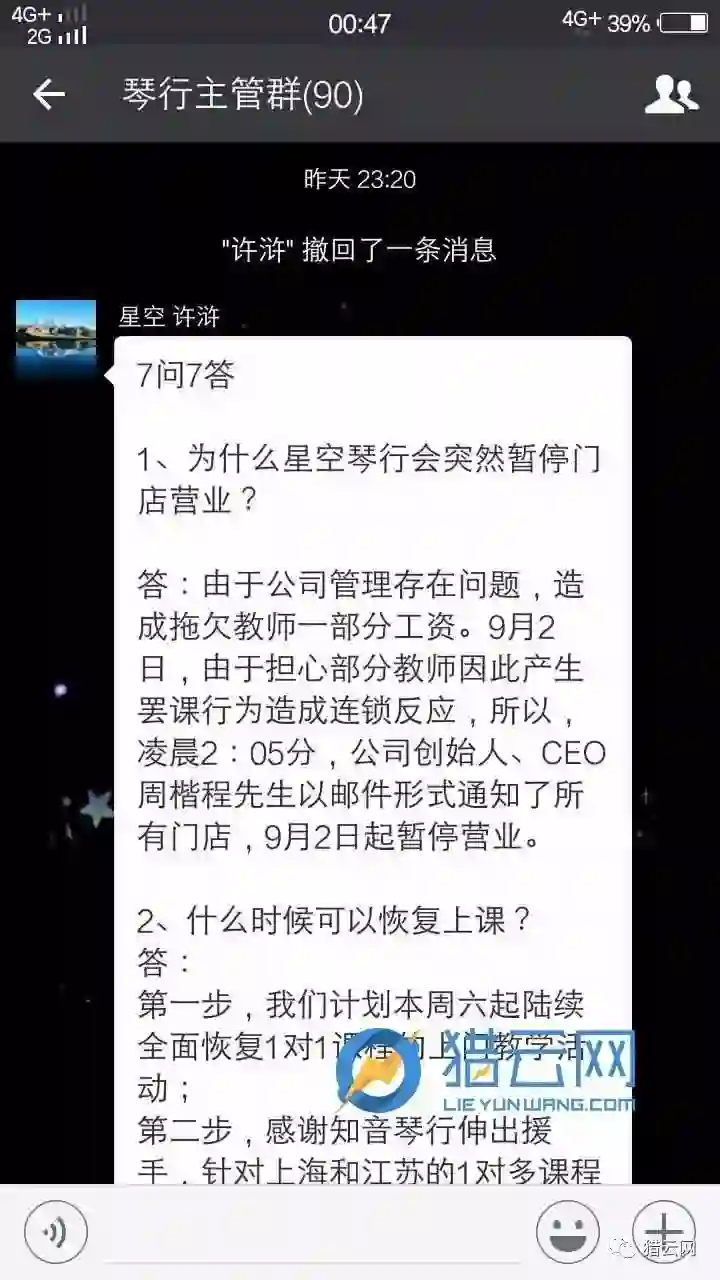
Task: View profile via 星空 许浒's avatar
Action: pyautogui.click(x=56, y=338)
